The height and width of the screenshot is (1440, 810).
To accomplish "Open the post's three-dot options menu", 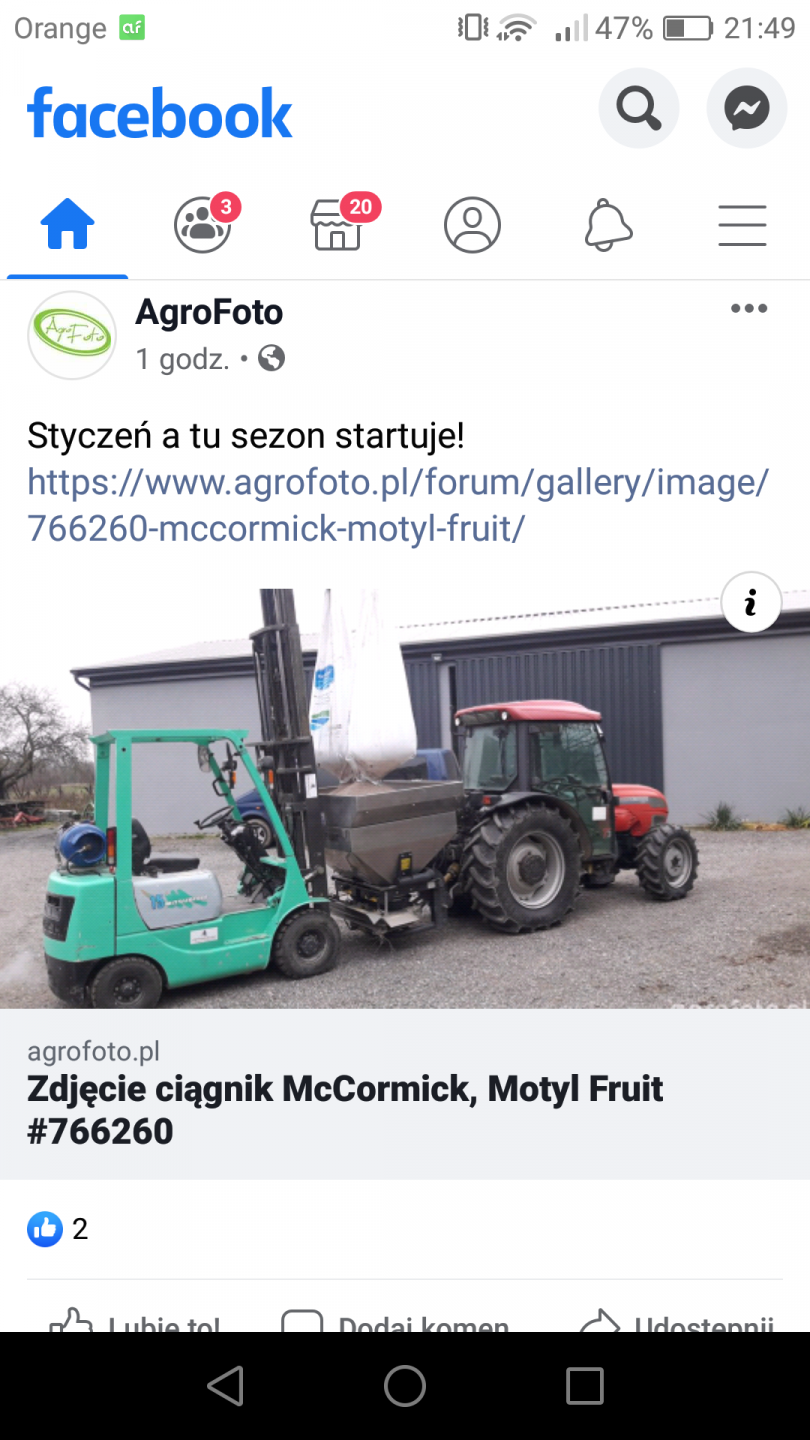I will (748, 309).
